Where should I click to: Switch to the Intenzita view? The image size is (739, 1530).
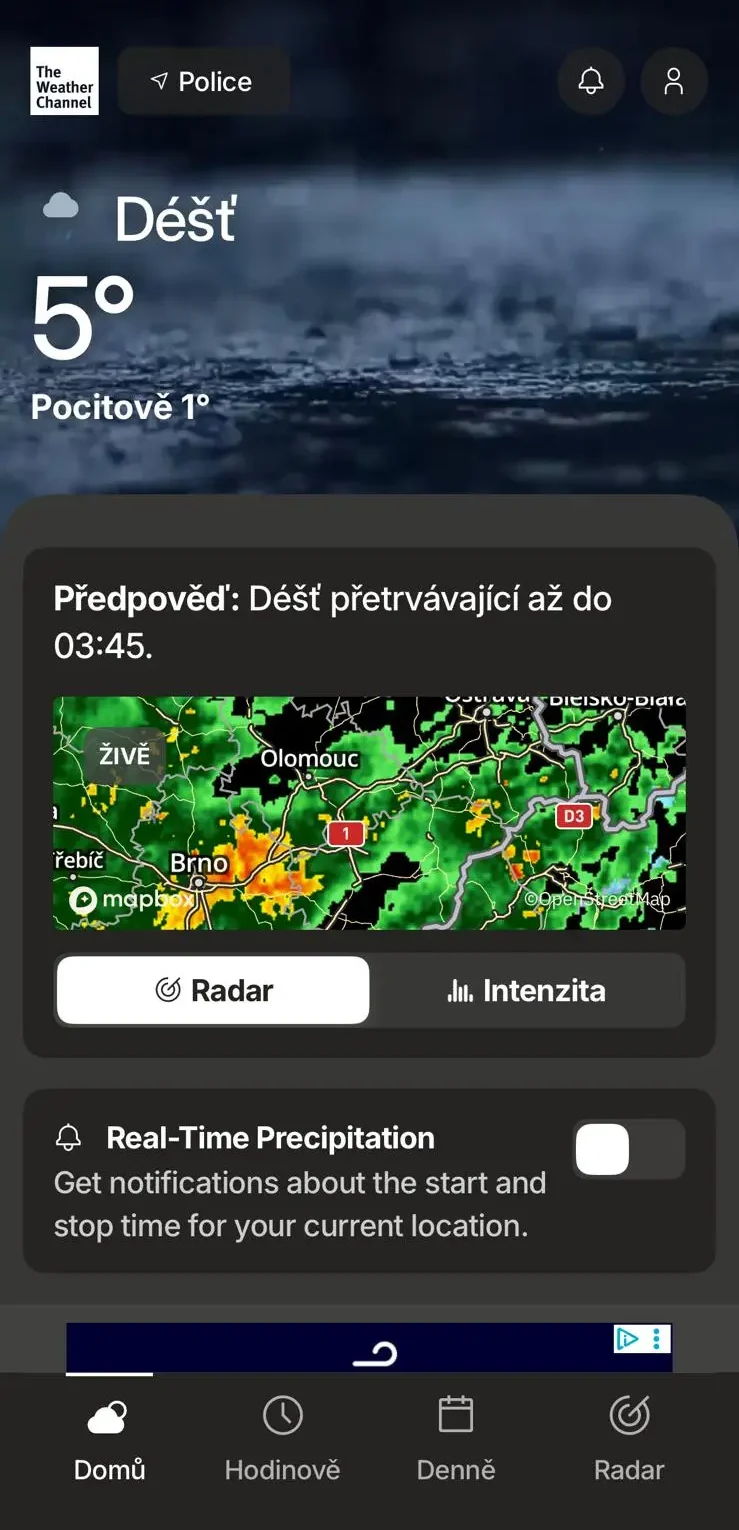pyautogui.click(x=526, y=990)
